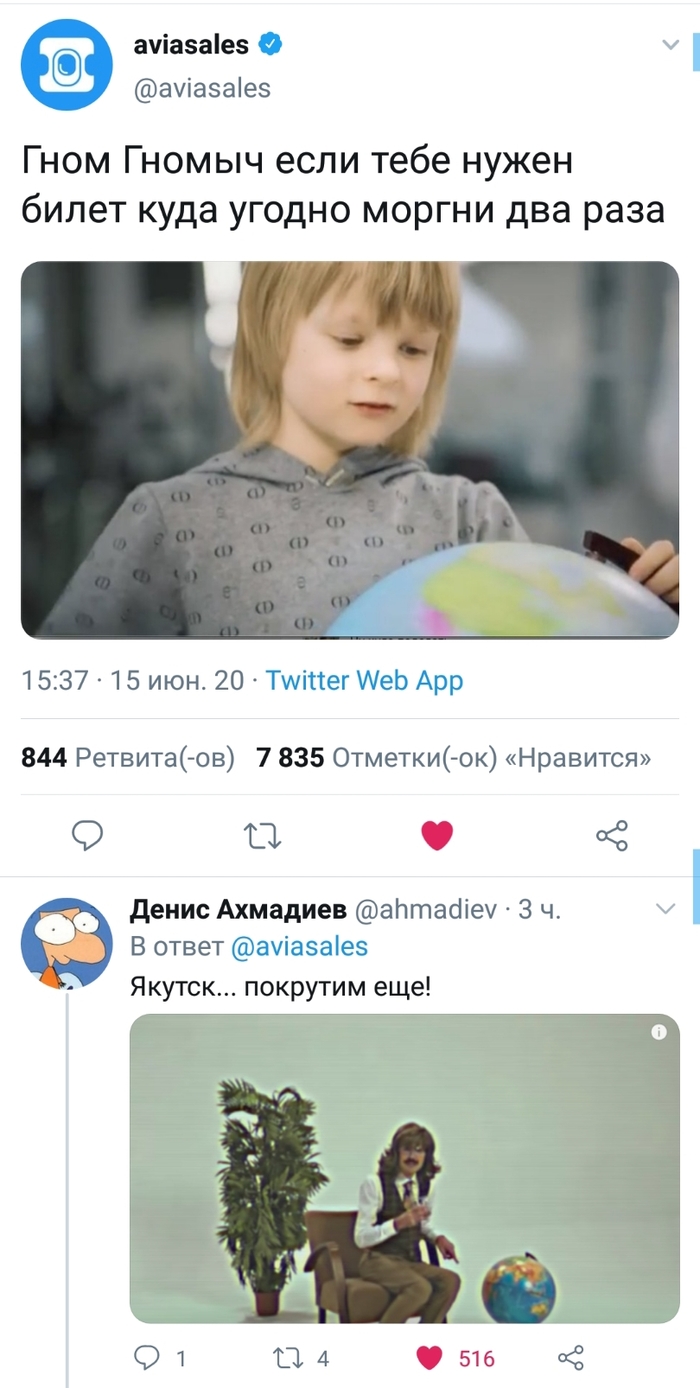Screen dimensions: 700x1388
Task: Open the @aviasales mention in the reply
Action: 299,946
